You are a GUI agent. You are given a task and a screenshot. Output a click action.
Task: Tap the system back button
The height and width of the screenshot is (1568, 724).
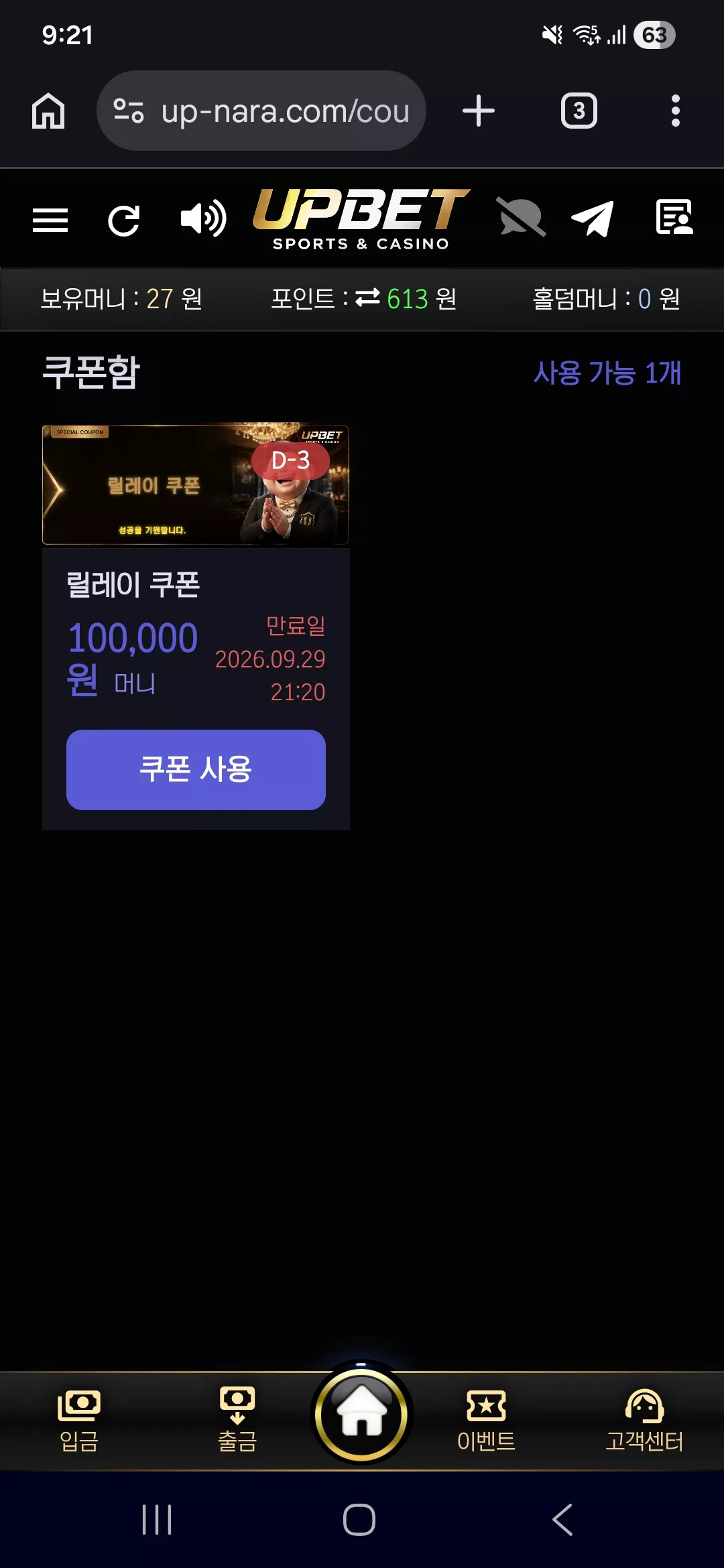point(562,1520)
